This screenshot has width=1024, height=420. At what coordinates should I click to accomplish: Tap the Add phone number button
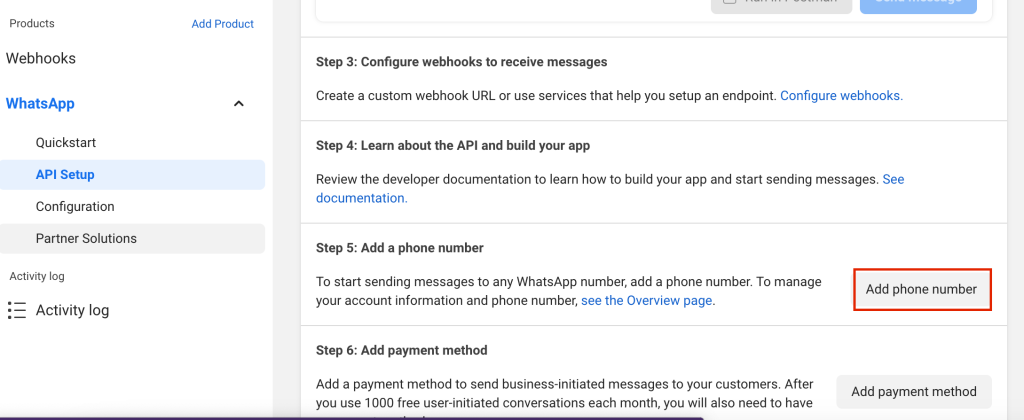pos(921,289)
